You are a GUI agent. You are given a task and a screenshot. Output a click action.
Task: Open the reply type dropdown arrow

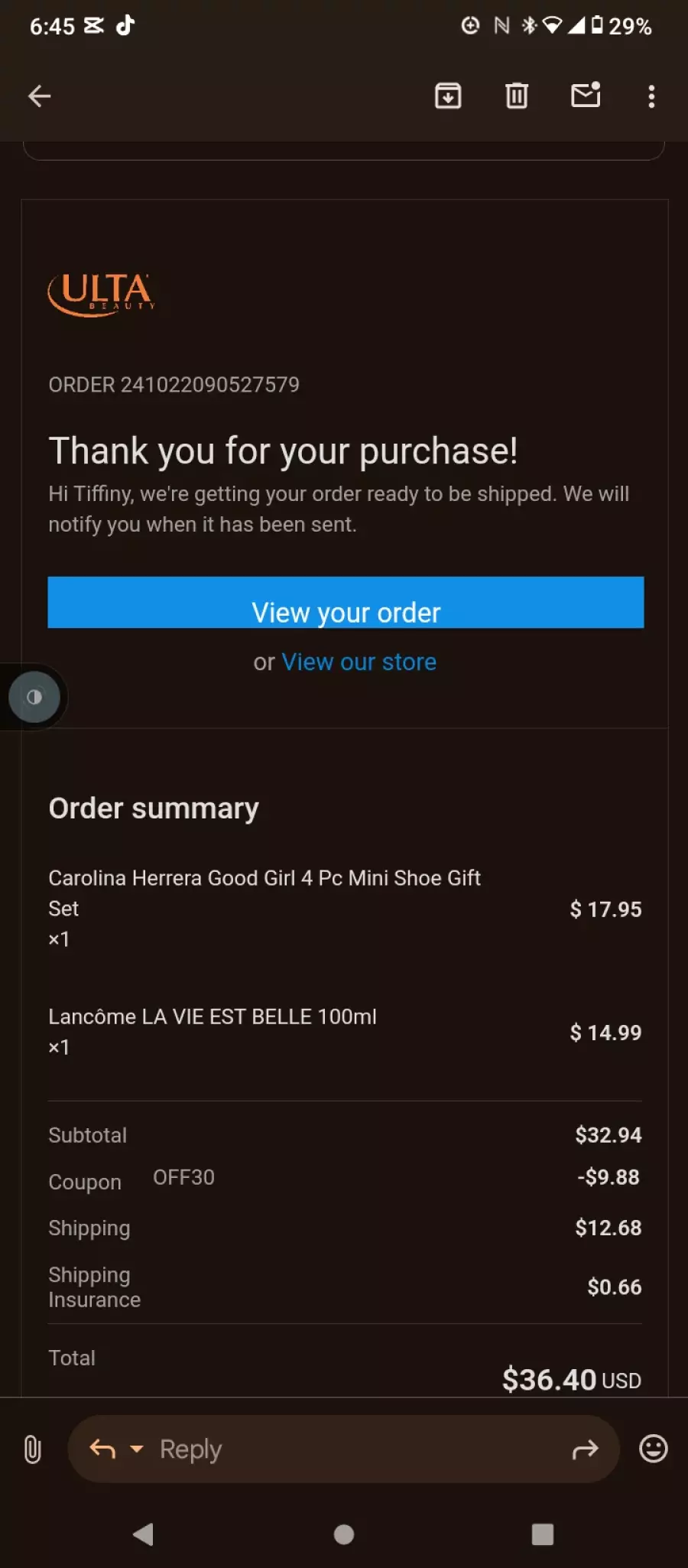point(137,1449)
